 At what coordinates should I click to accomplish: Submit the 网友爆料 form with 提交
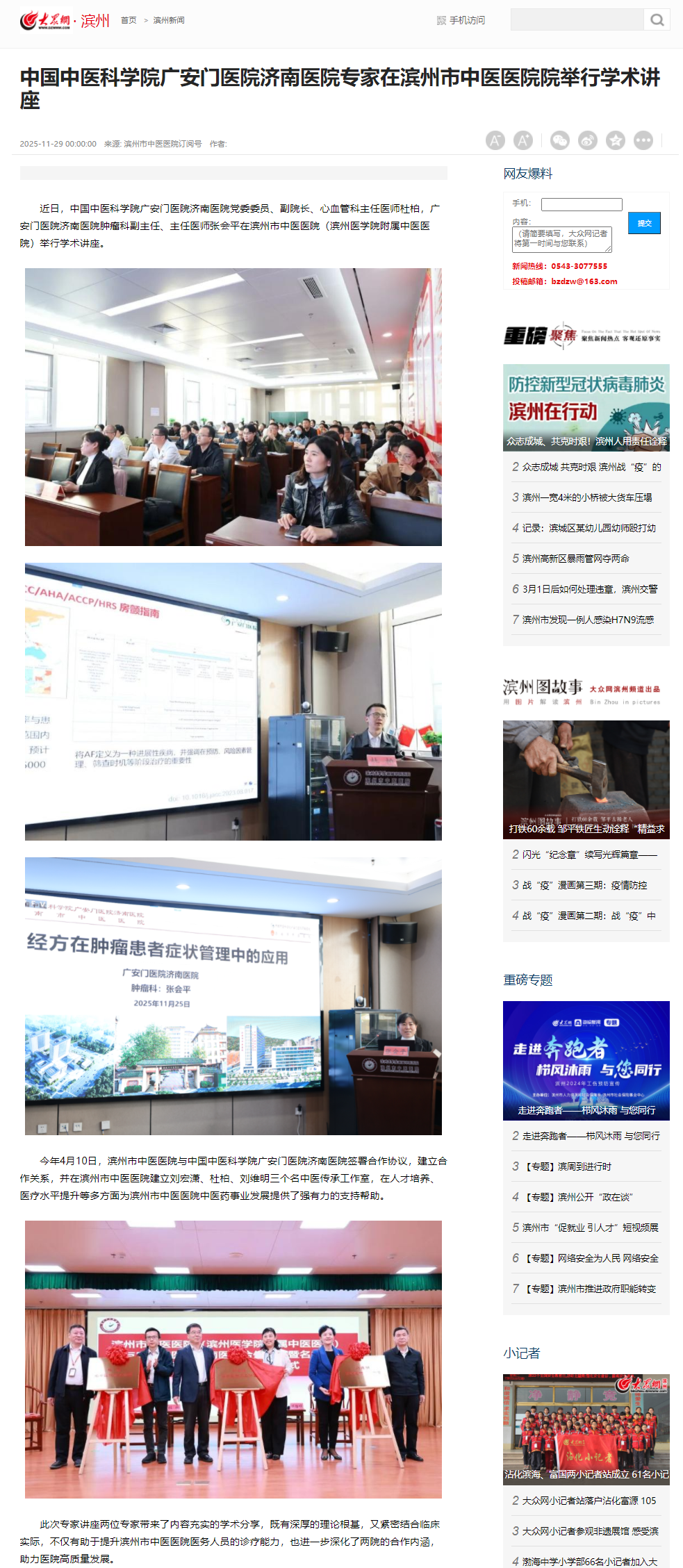[644, 223]
